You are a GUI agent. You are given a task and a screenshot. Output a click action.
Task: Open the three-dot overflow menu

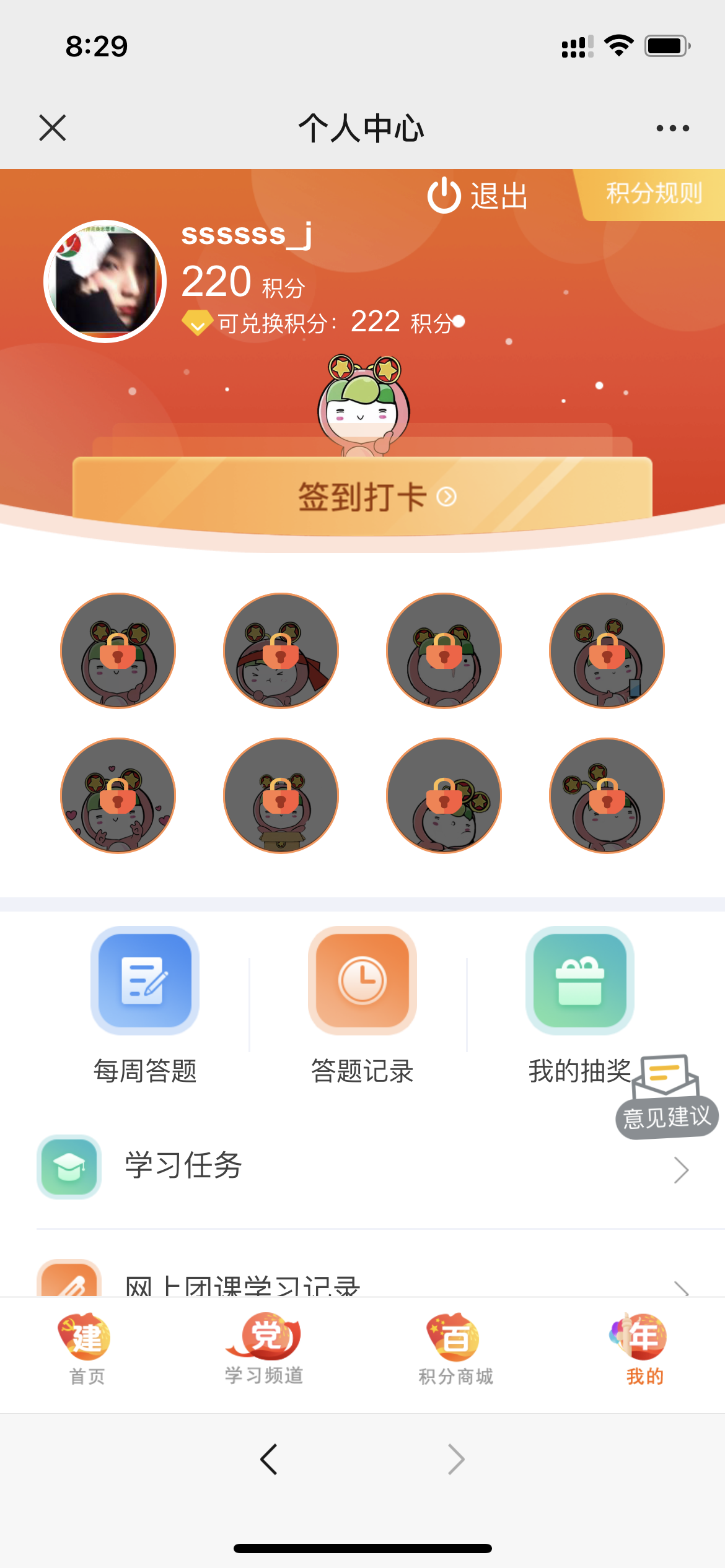pos(672,128)
